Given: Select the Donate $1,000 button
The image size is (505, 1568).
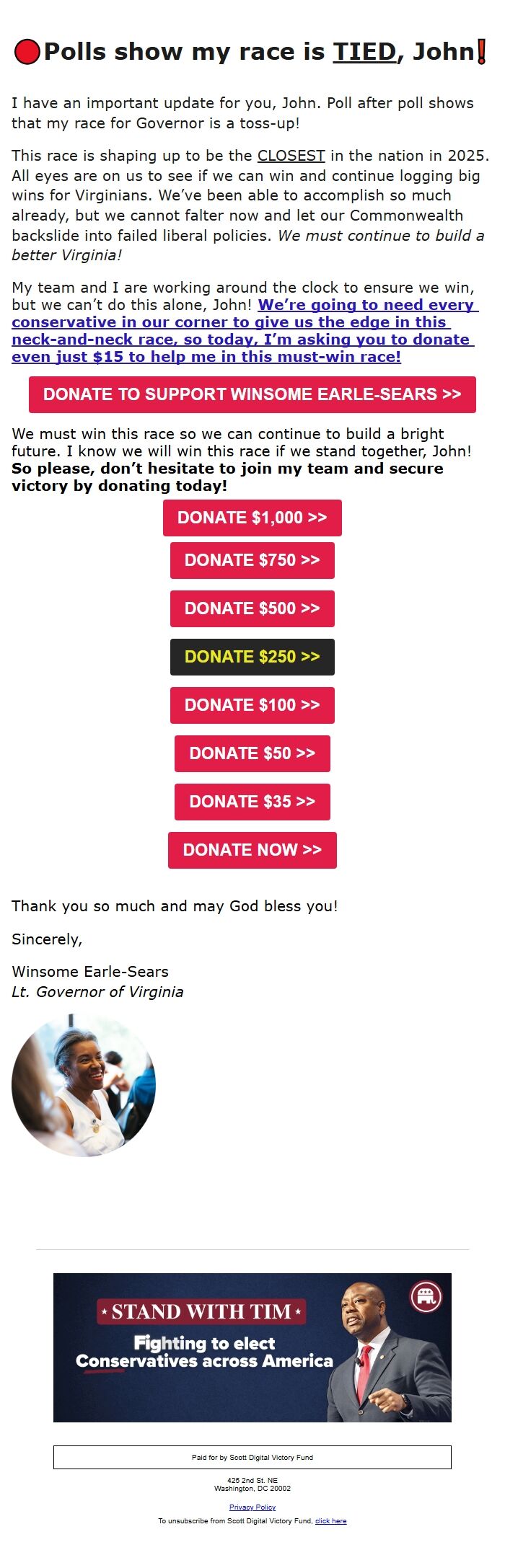Looking at the screenshot, I should click(252, 518).
